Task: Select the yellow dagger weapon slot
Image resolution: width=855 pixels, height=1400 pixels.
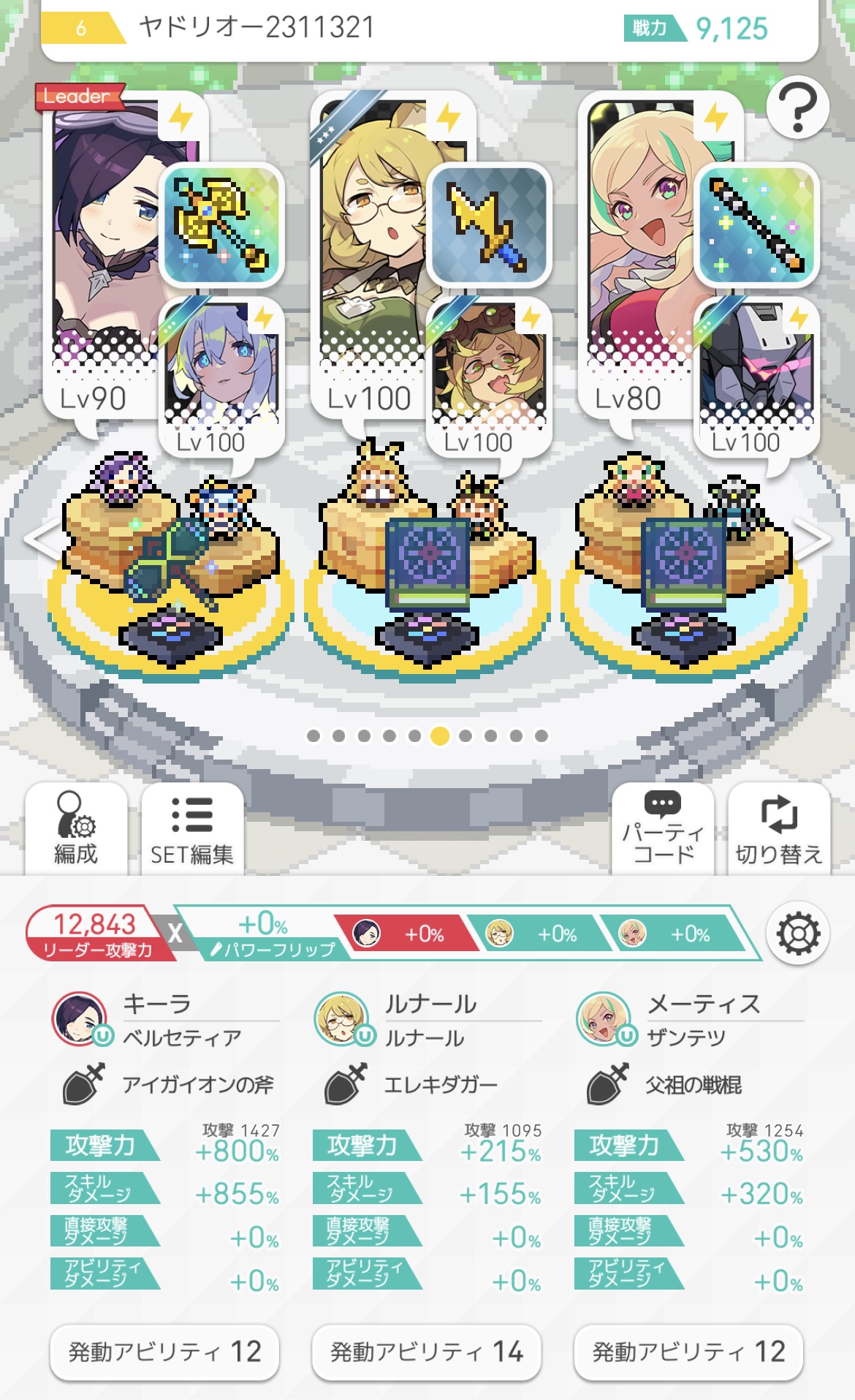Action: [489, 224]
